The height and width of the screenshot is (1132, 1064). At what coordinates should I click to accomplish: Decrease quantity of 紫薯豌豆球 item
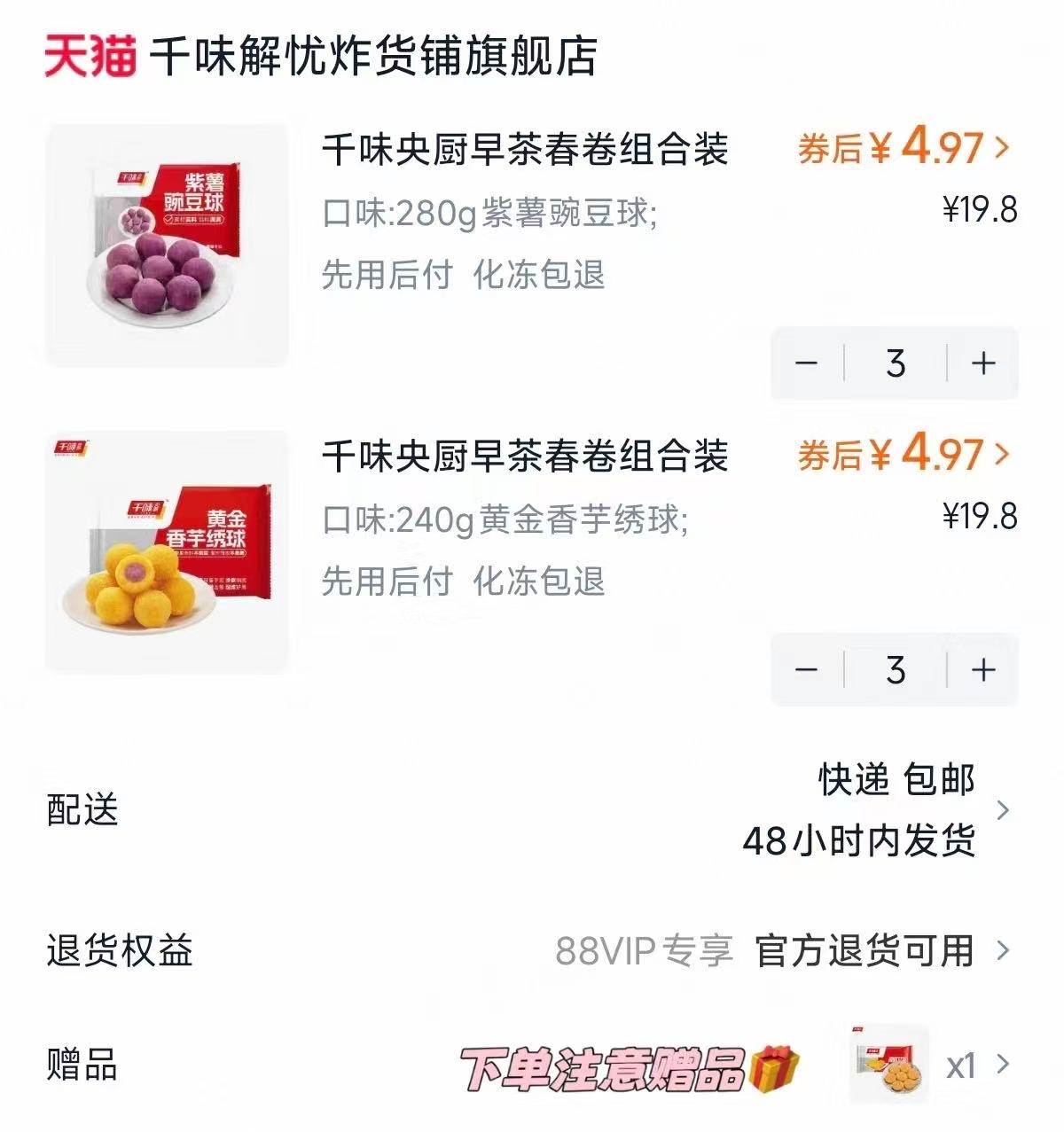(810, 362)
